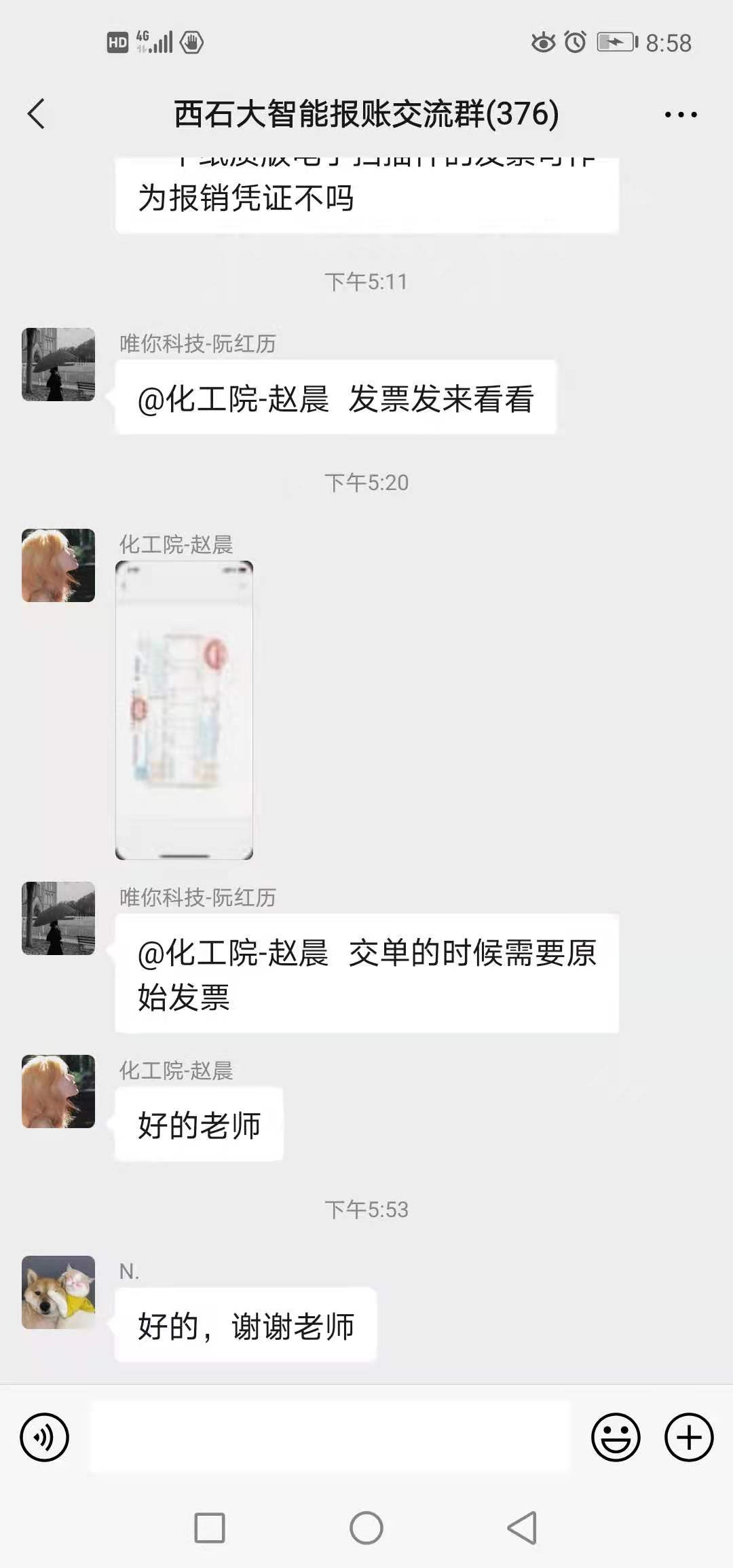The image size is (733, 1568).
Task: View N.'s profile via the dog avatar
Action: (58, 1292)
